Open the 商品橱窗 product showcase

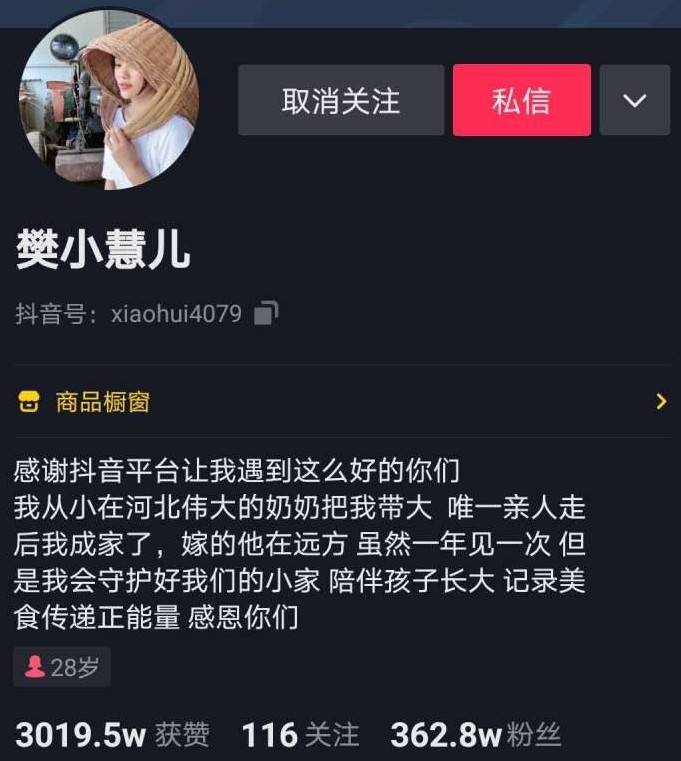point(340,402)
